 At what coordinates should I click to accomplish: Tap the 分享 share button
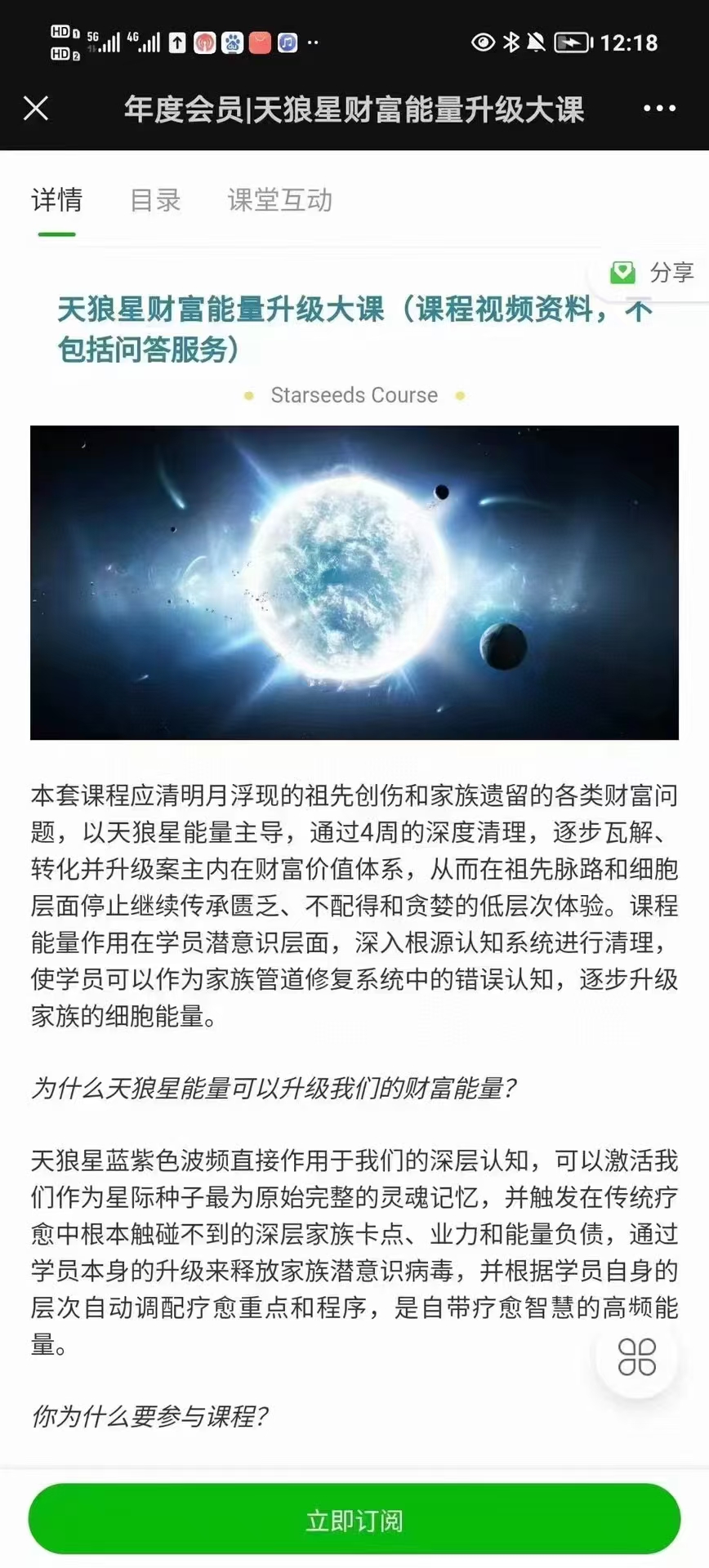coord(653,272)
